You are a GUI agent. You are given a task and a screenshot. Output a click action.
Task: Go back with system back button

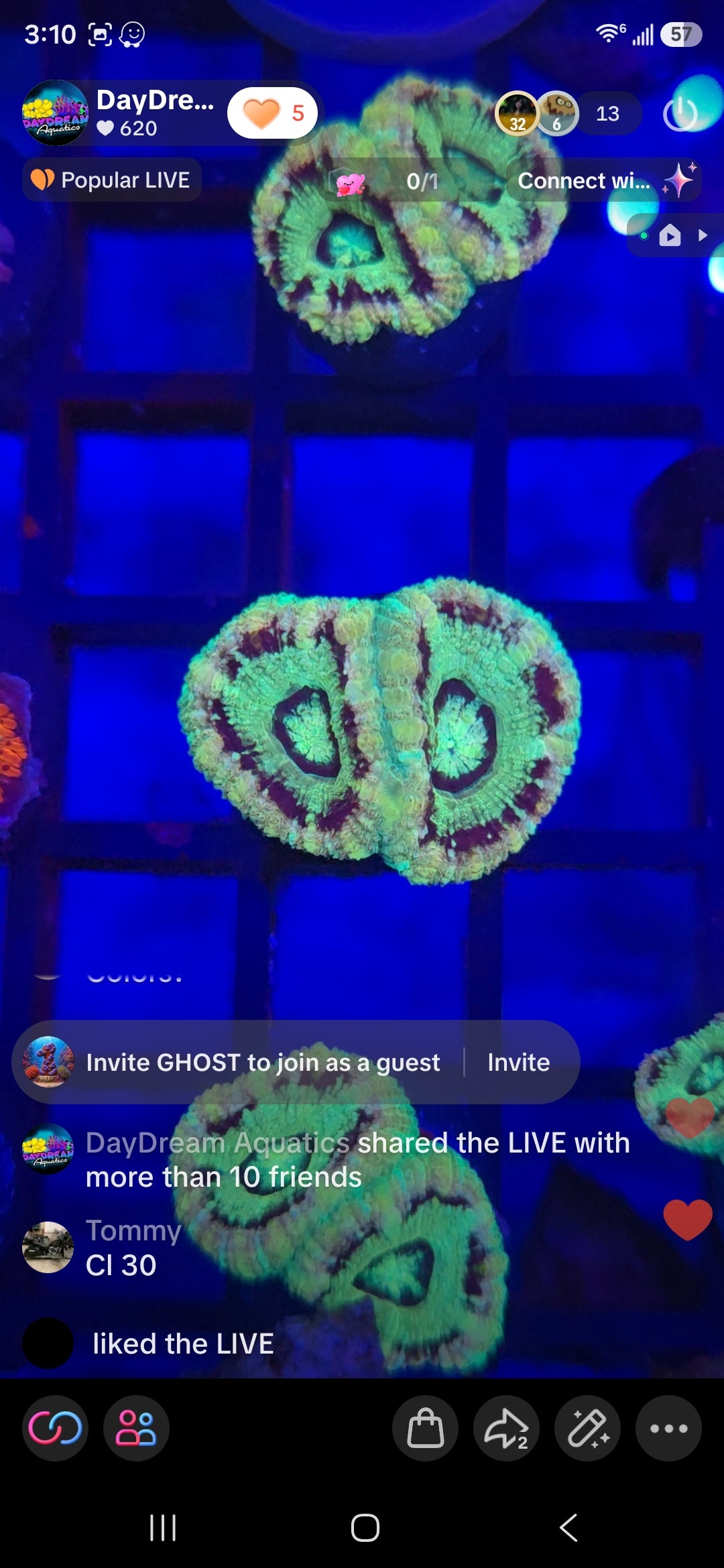pyautogui.click(x=568, y=1528)
